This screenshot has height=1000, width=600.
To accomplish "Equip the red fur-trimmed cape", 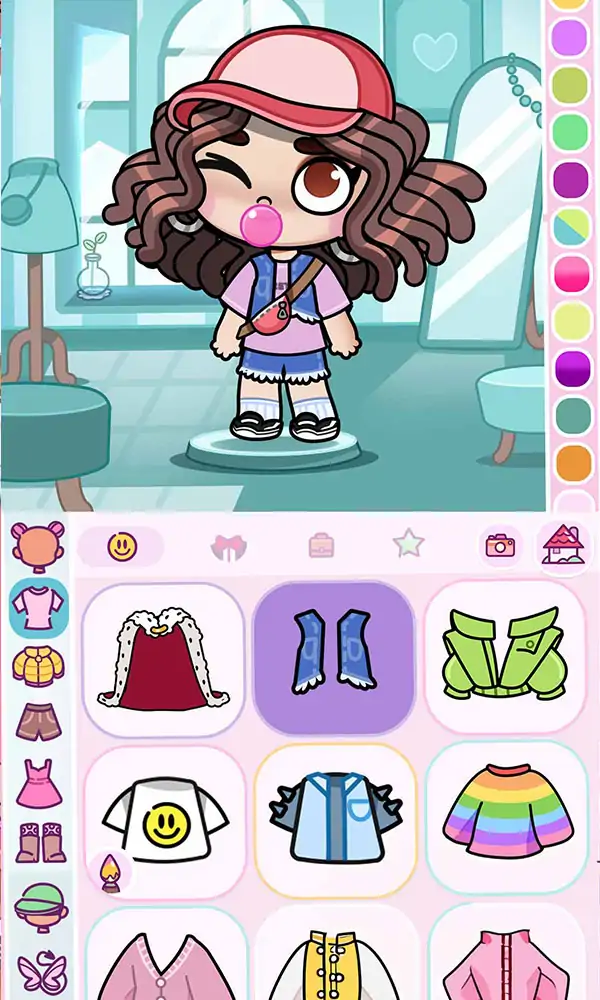I will [164, 659].
